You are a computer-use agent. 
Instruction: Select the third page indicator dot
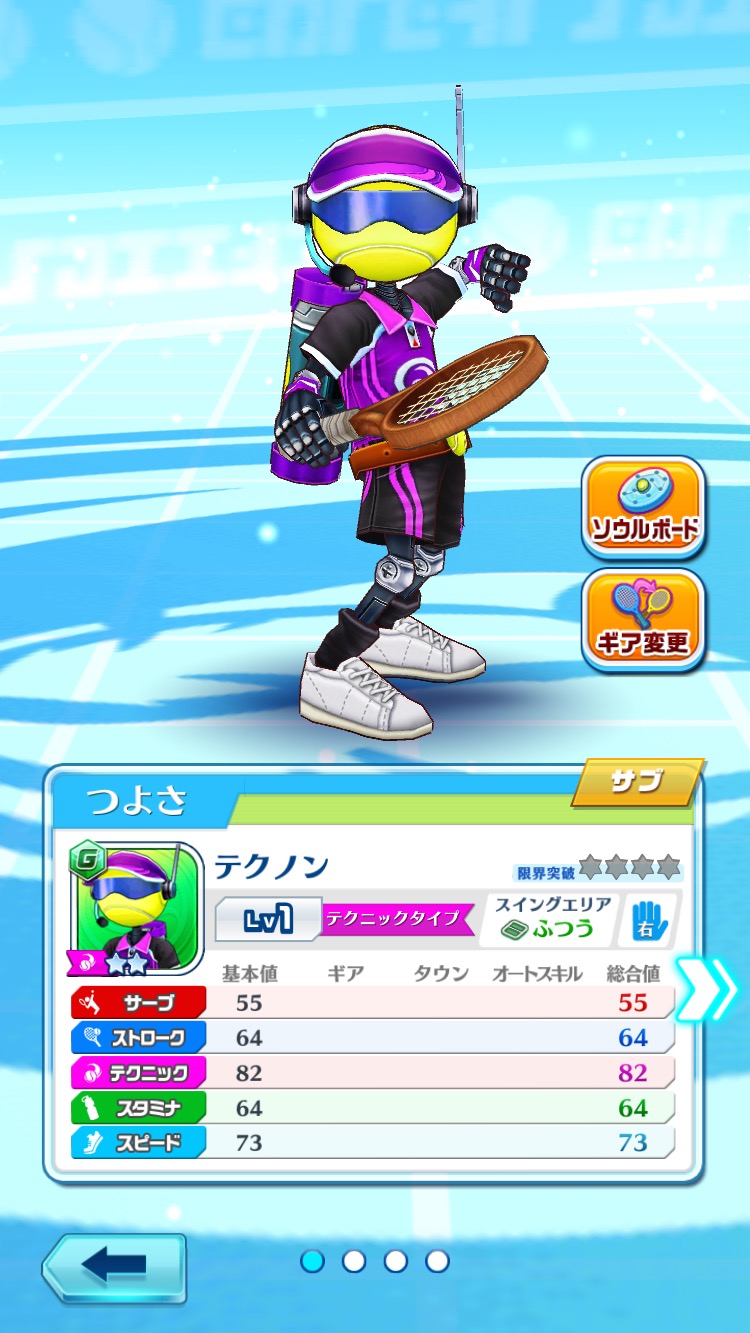[396, 1261]
